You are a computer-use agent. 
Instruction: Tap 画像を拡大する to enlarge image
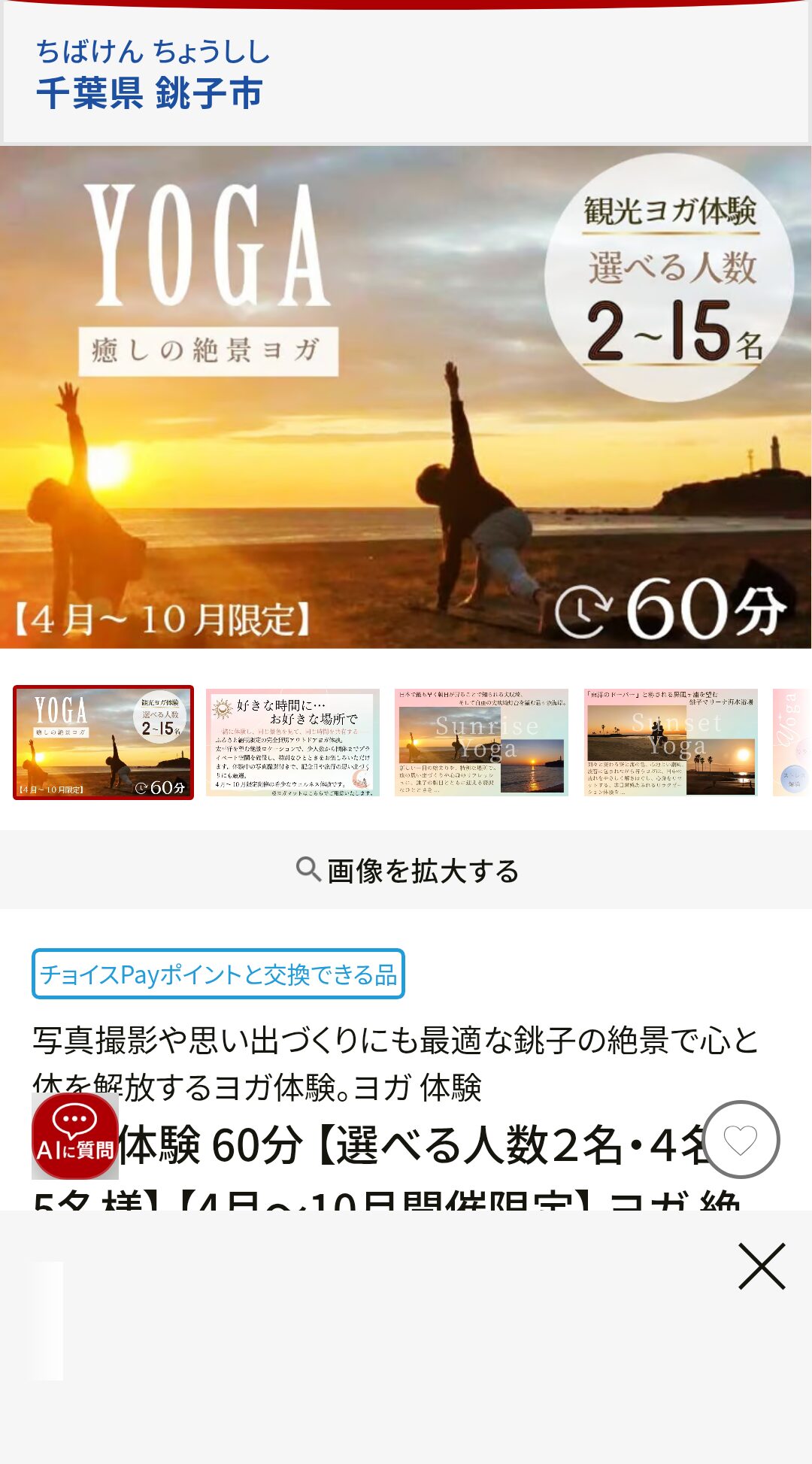click(407, 870)
